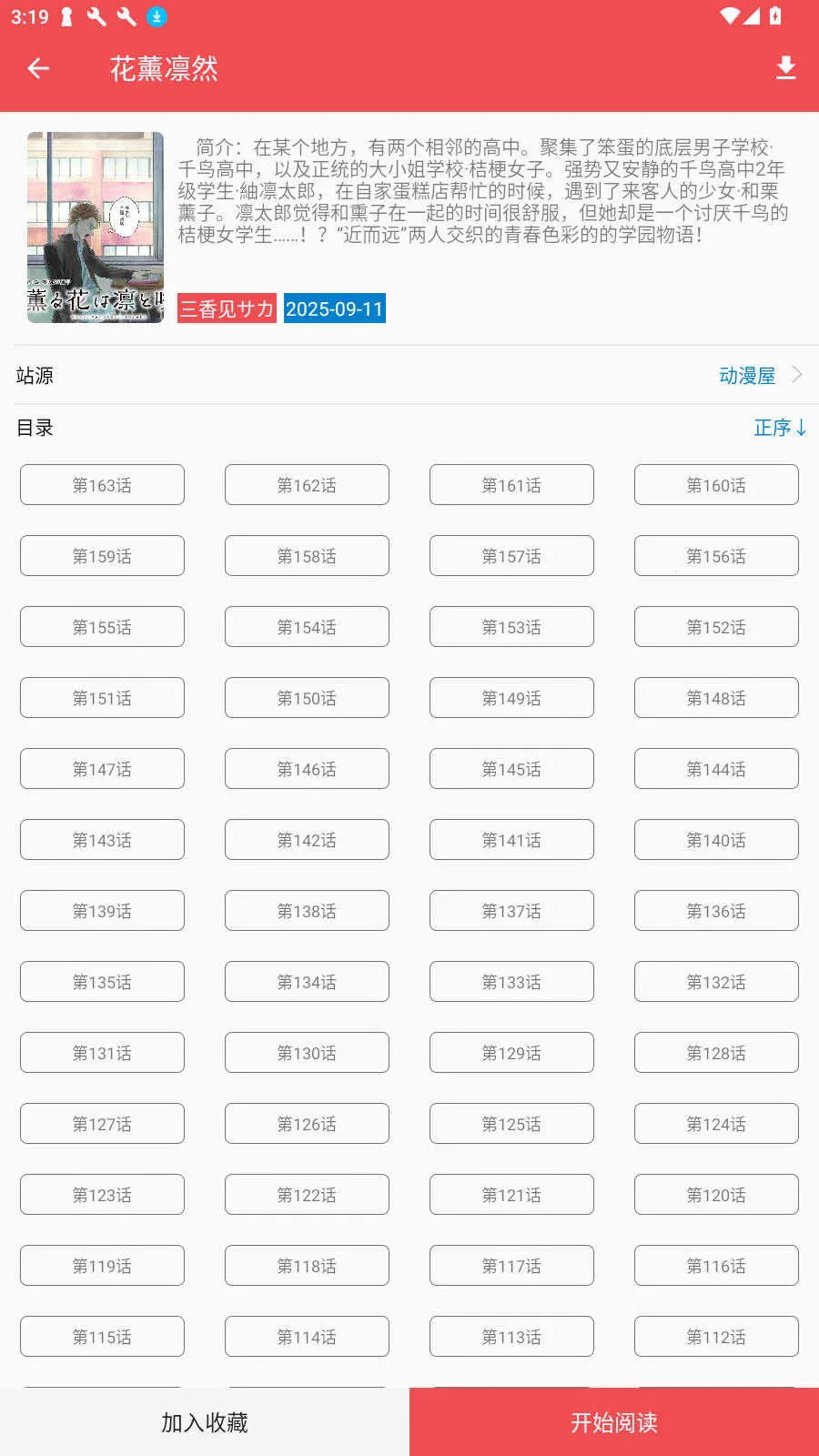This screenshot has height=1456, width=819.
Task: Open chapter 第126话
Action: pyautogui.click(x=307, y=1124)
